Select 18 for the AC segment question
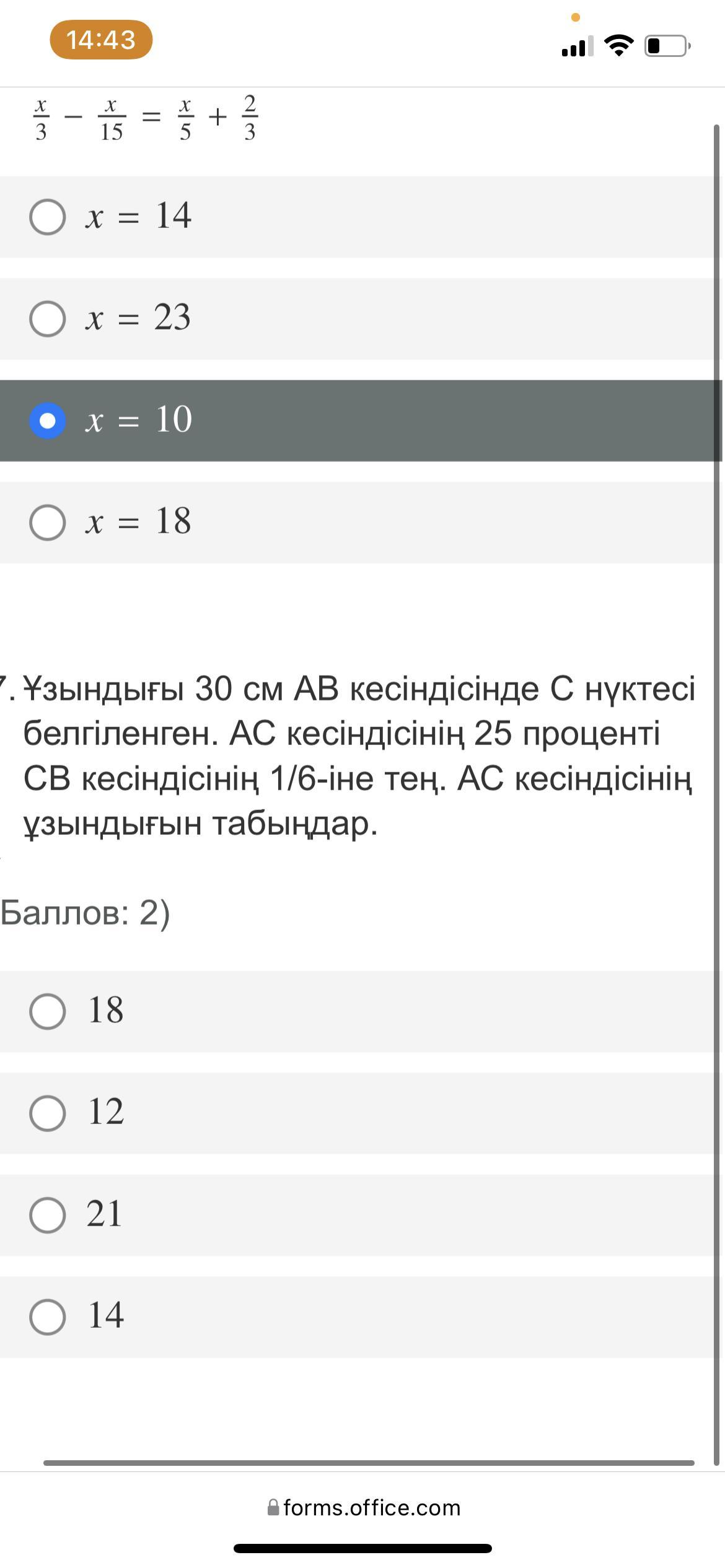Viewport: 725px width, 1568px height. 359,1011
